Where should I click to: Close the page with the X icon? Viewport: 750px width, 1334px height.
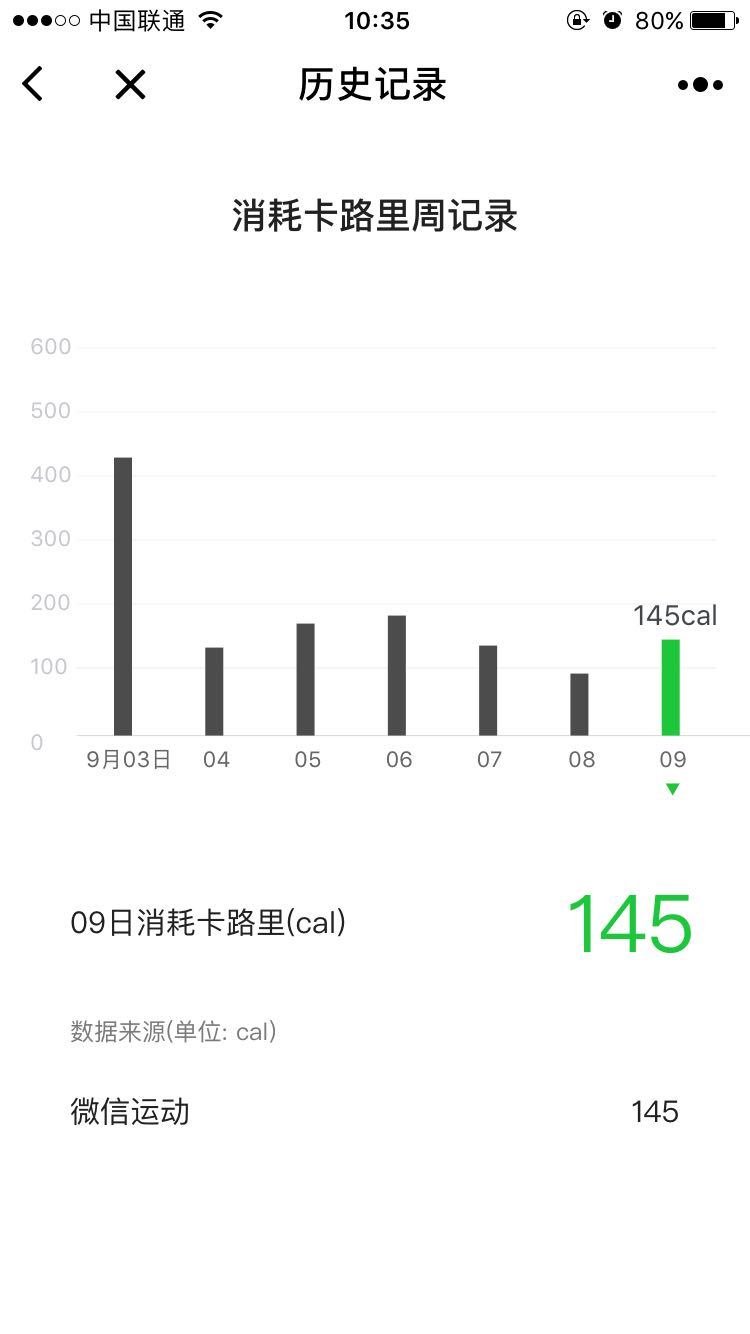tap(130, 85)
